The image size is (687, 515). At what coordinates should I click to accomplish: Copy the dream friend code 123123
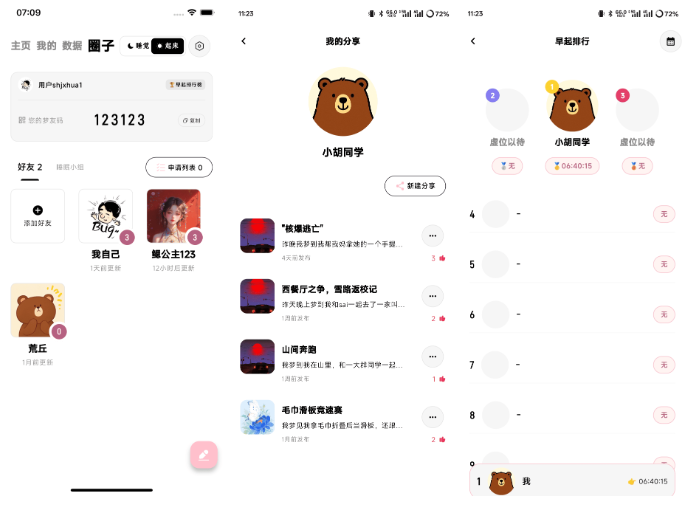click(191, 120)
